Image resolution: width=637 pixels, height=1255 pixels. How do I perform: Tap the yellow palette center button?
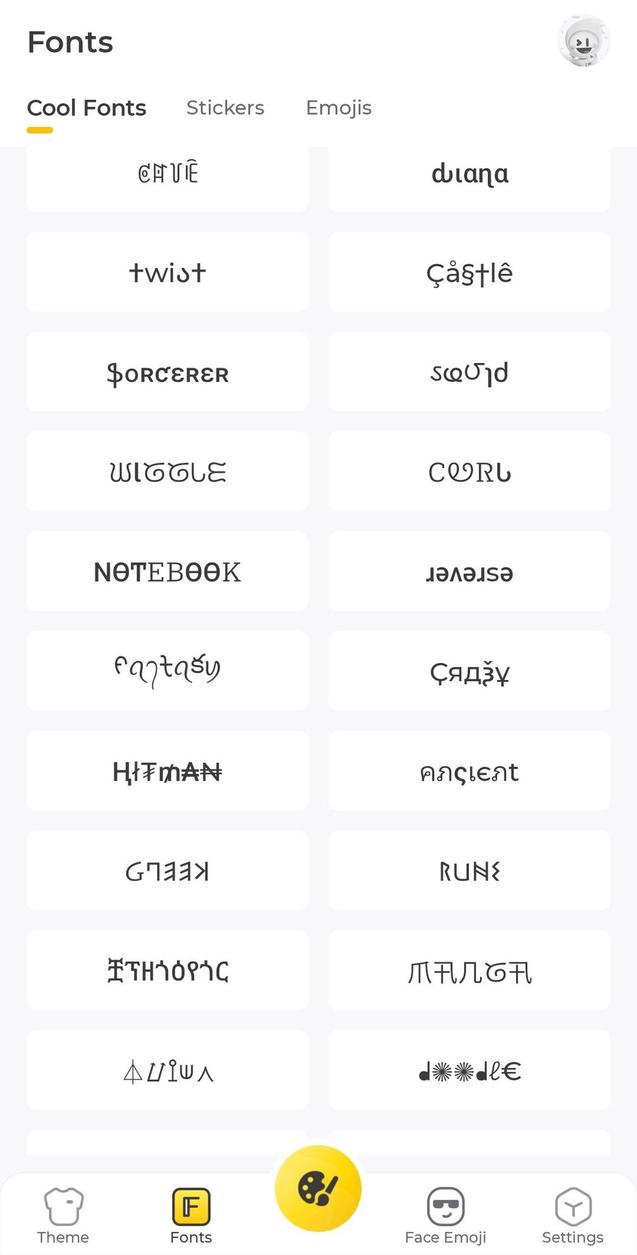coord(318,1188)
